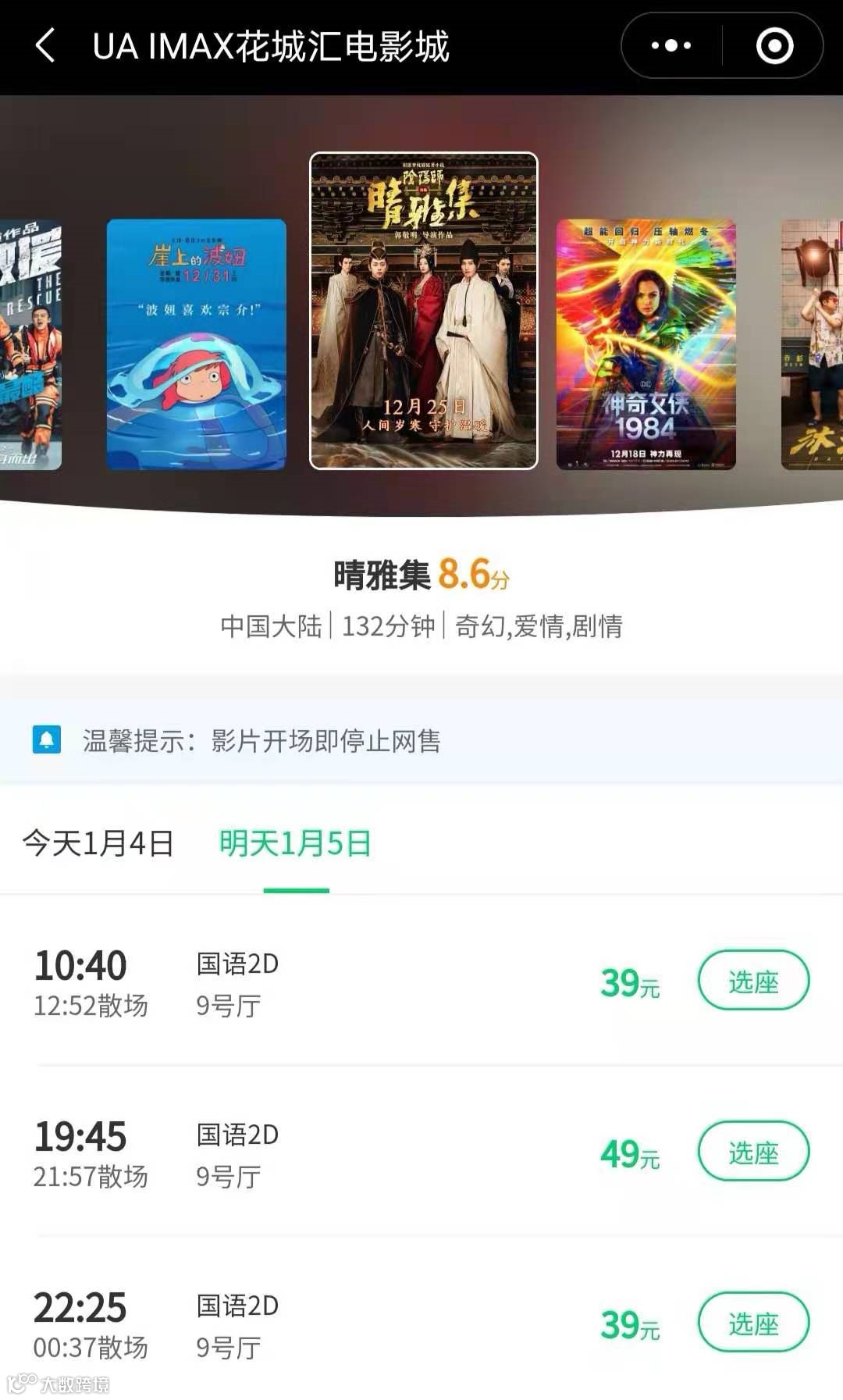Image resolution: width=843 pixels, height=1400 pixels.
Task: Select the 晴雅集 movie poster
Action: pyautogui.click(x=424, y=311)
